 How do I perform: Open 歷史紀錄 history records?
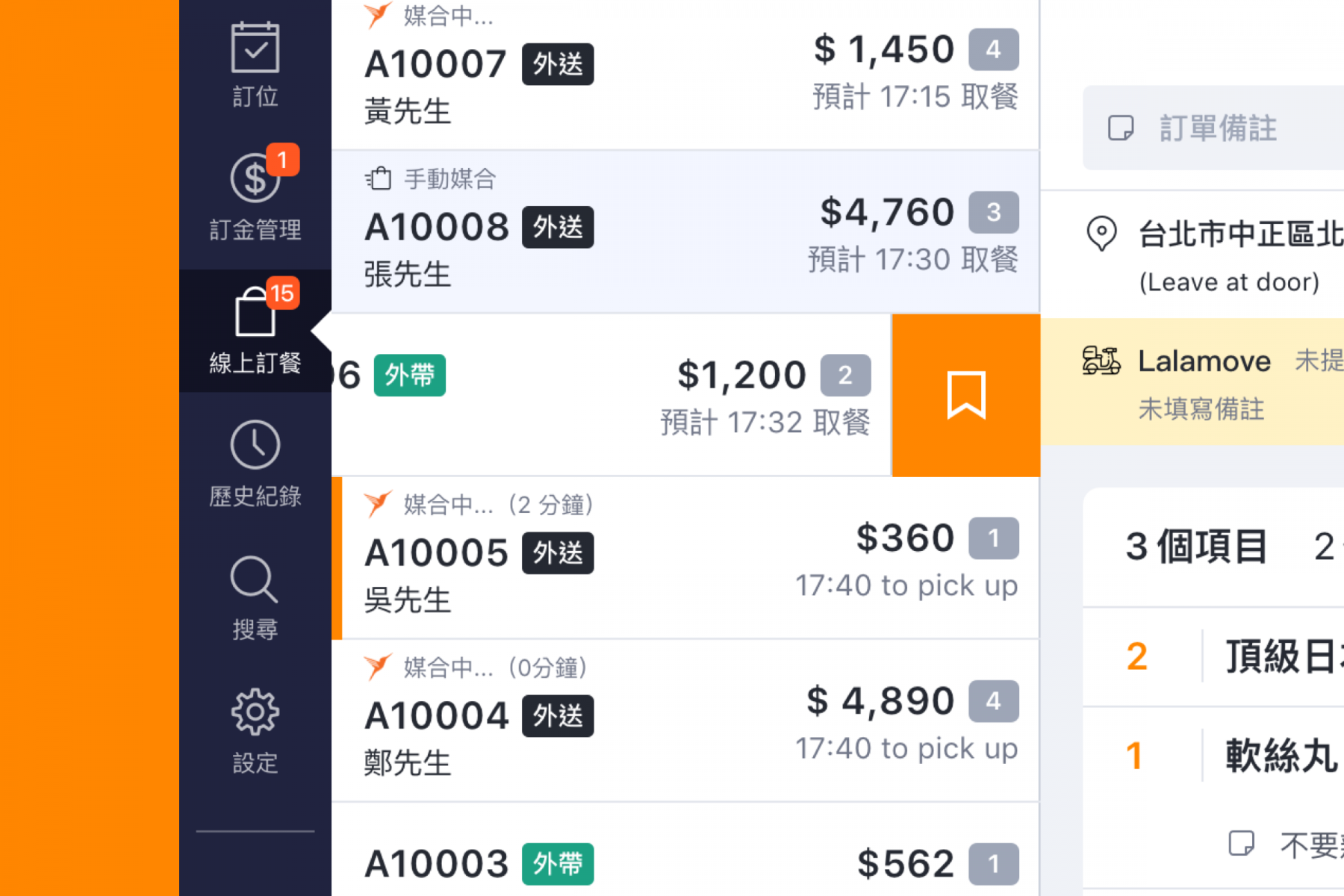coord(255,464)
